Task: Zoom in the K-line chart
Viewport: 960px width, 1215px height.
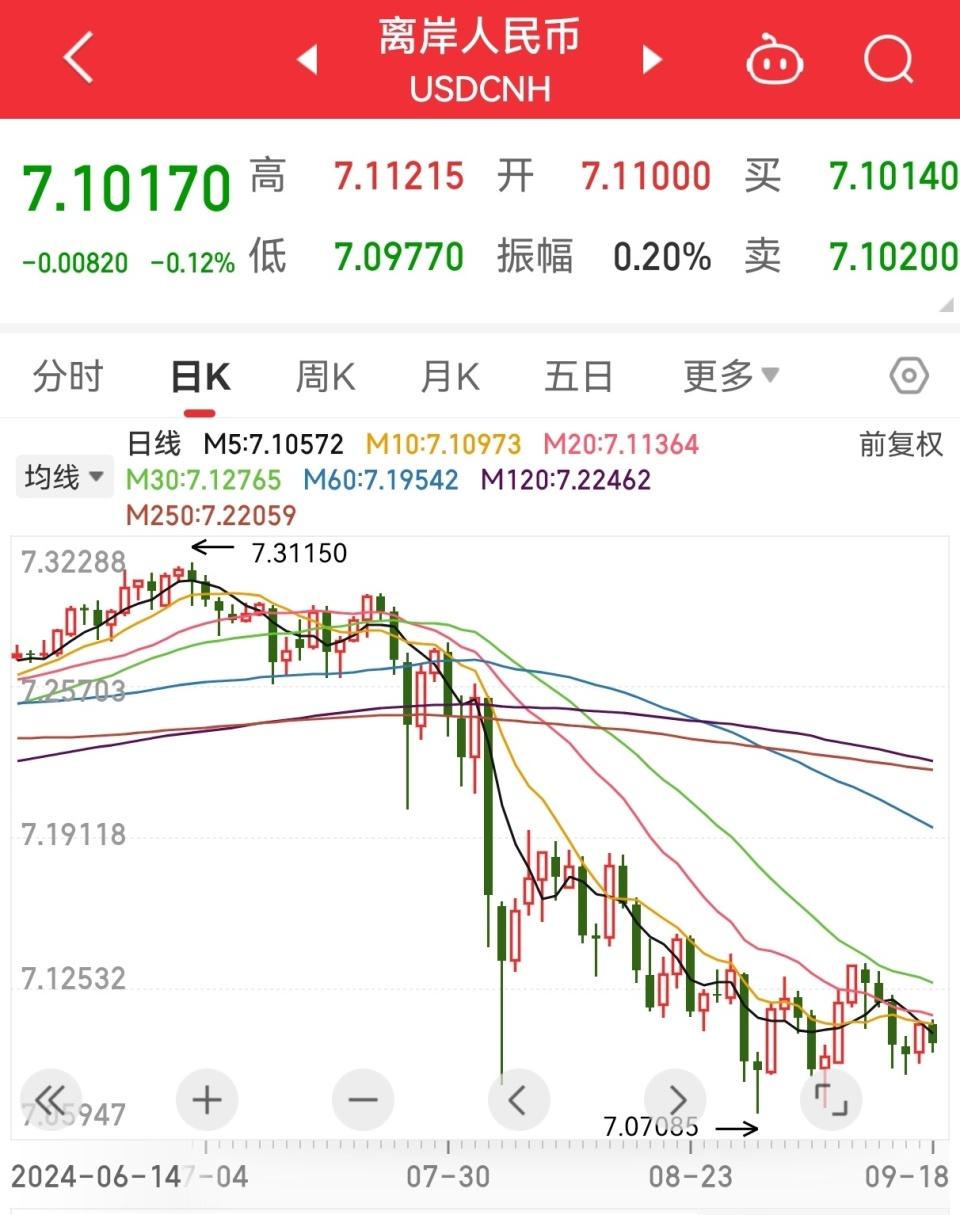Action: (x=206, y=1100)
